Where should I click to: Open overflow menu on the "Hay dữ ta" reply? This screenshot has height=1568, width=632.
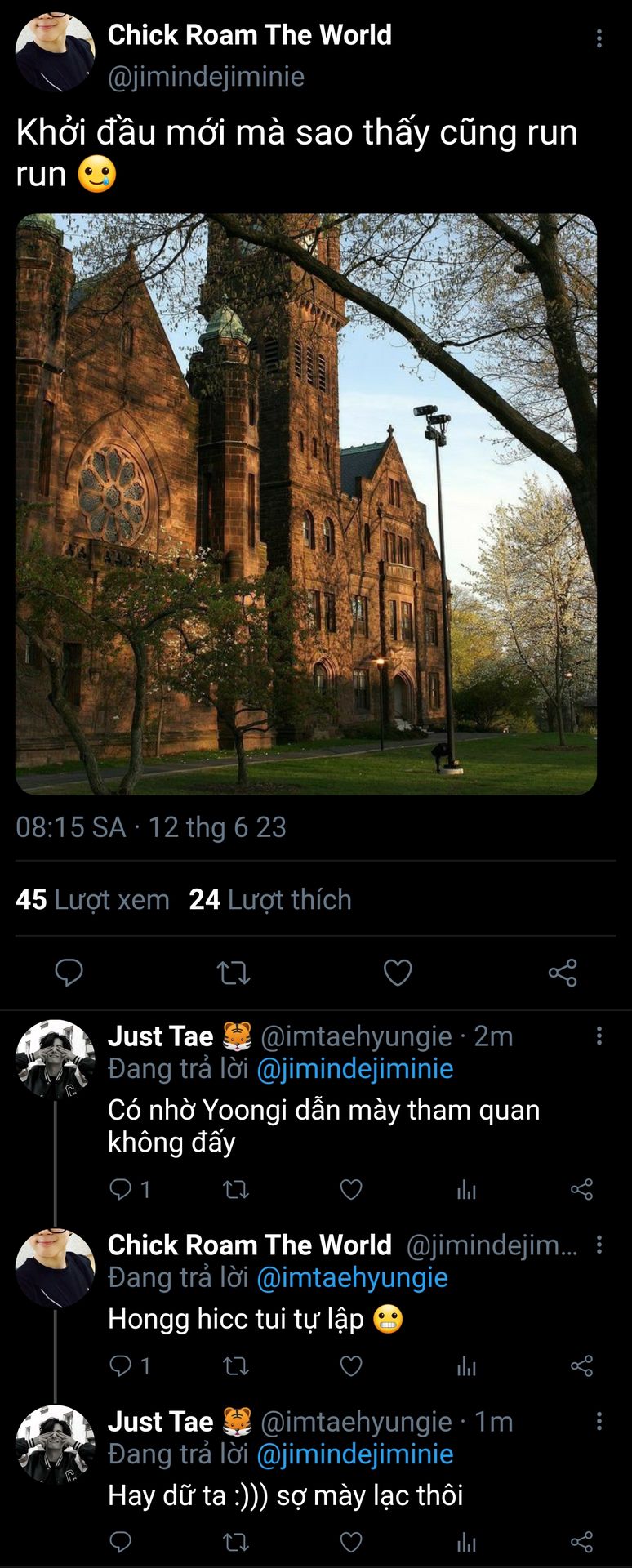(599, 1421)
